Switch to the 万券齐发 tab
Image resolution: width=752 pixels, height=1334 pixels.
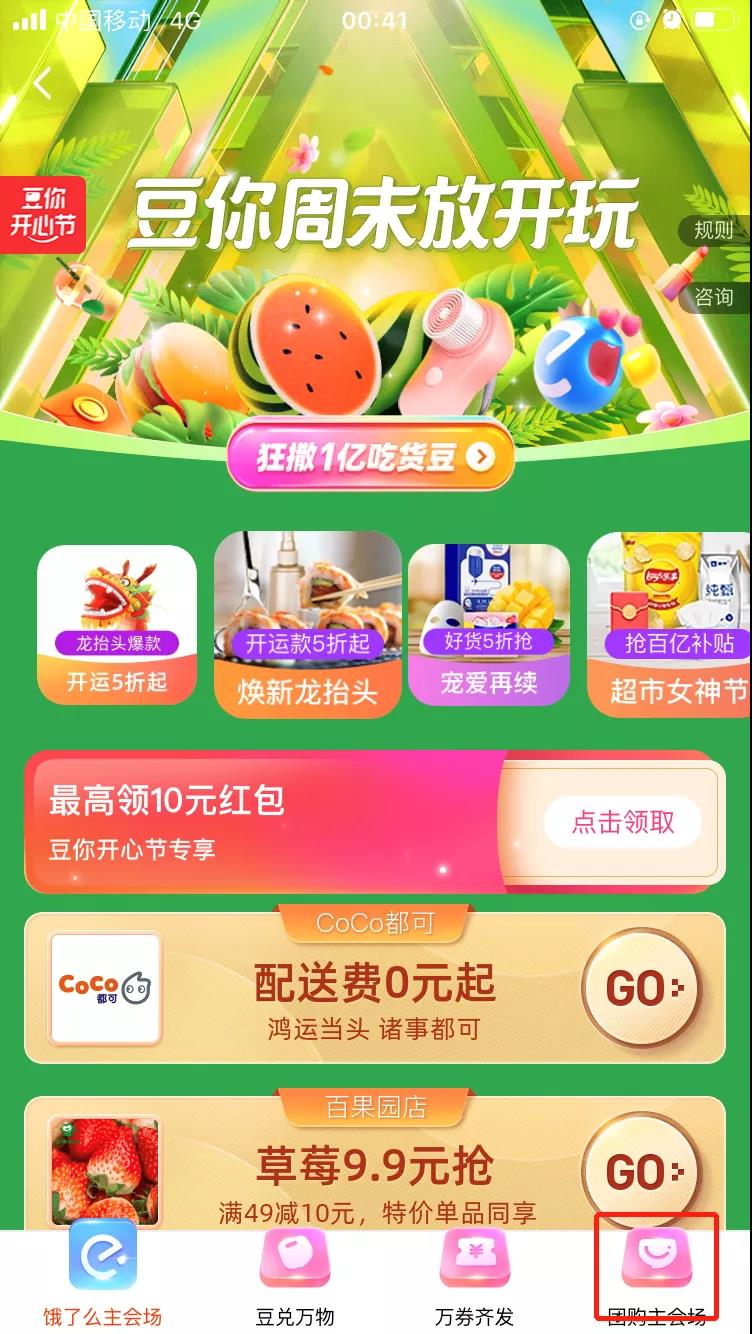pyautogui.click(x=474, y=1273)
